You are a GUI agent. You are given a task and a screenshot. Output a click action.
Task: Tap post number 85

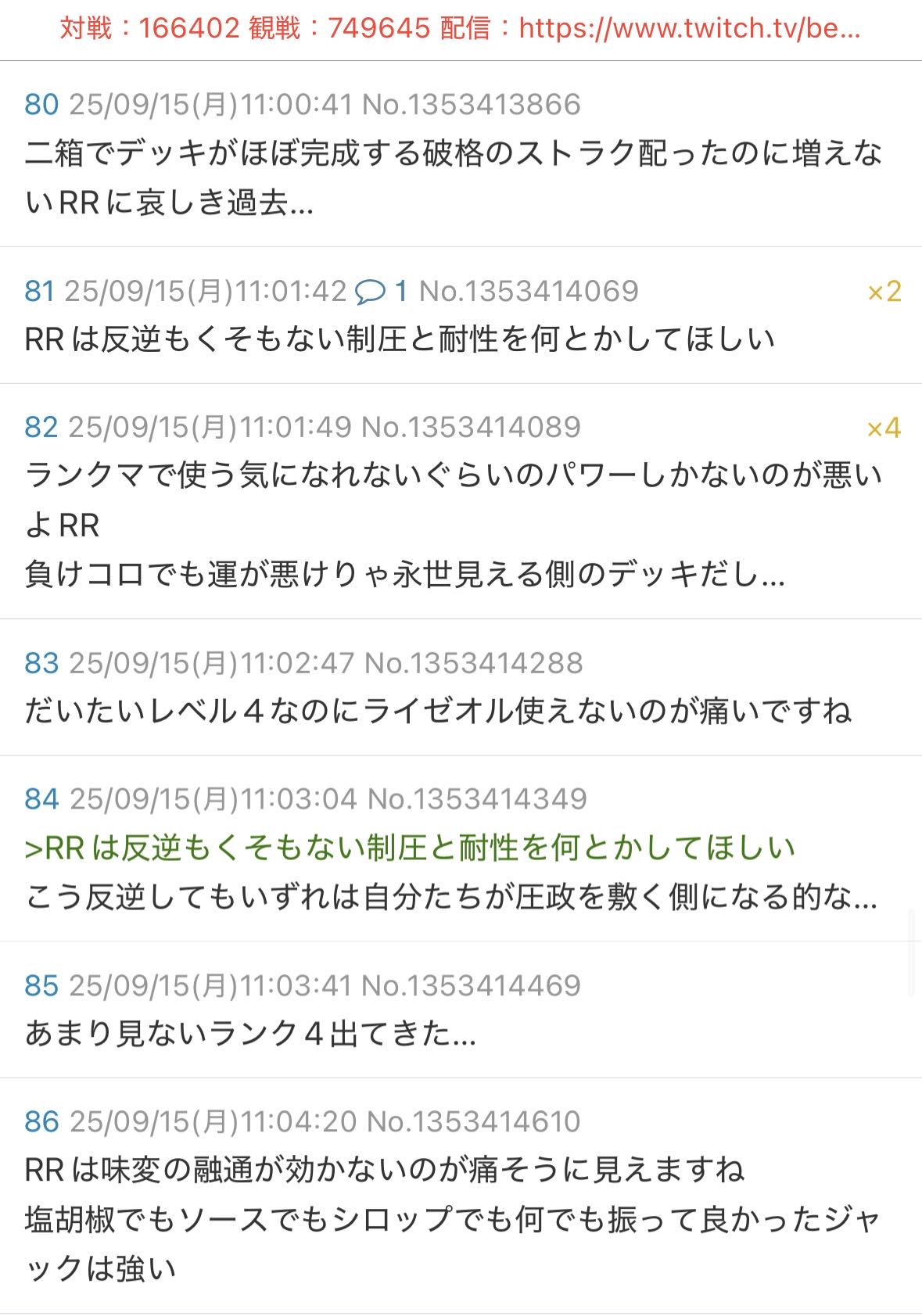pyautogui.click(x=41, y=985)
